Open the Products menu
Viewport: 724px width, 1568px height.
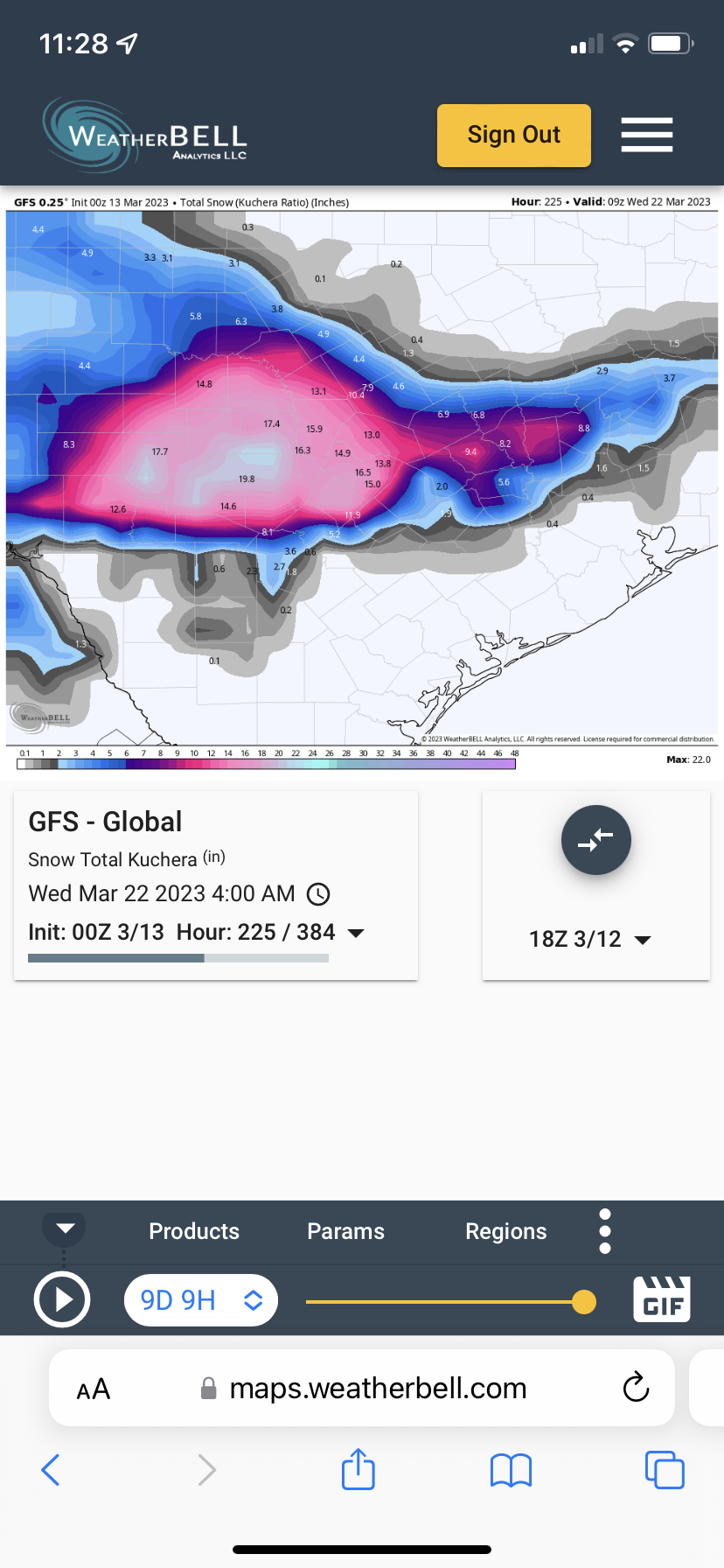click(x=194, y=1231)
